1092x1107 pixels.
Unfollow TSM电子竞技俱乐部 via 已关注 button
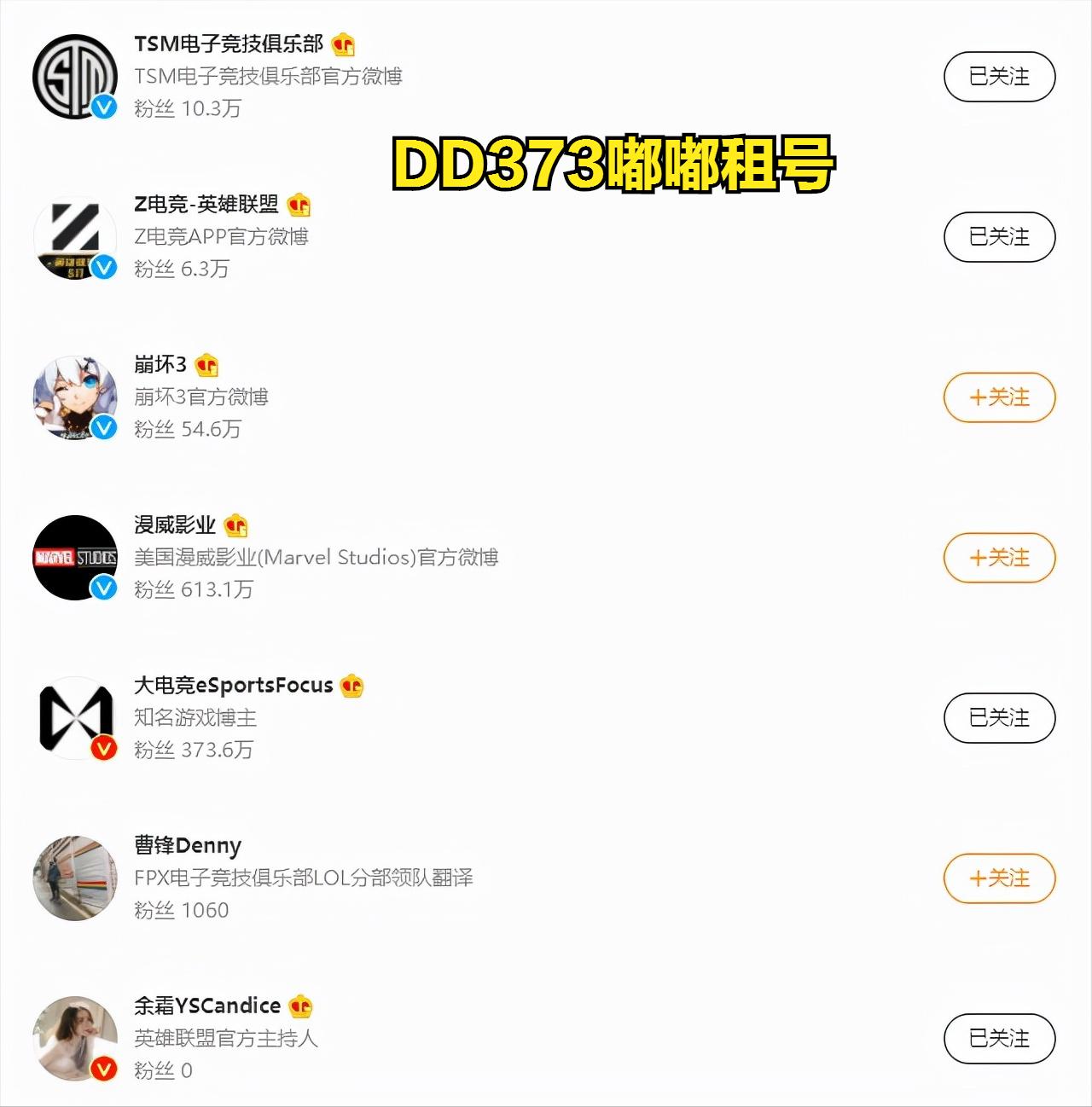999,77
